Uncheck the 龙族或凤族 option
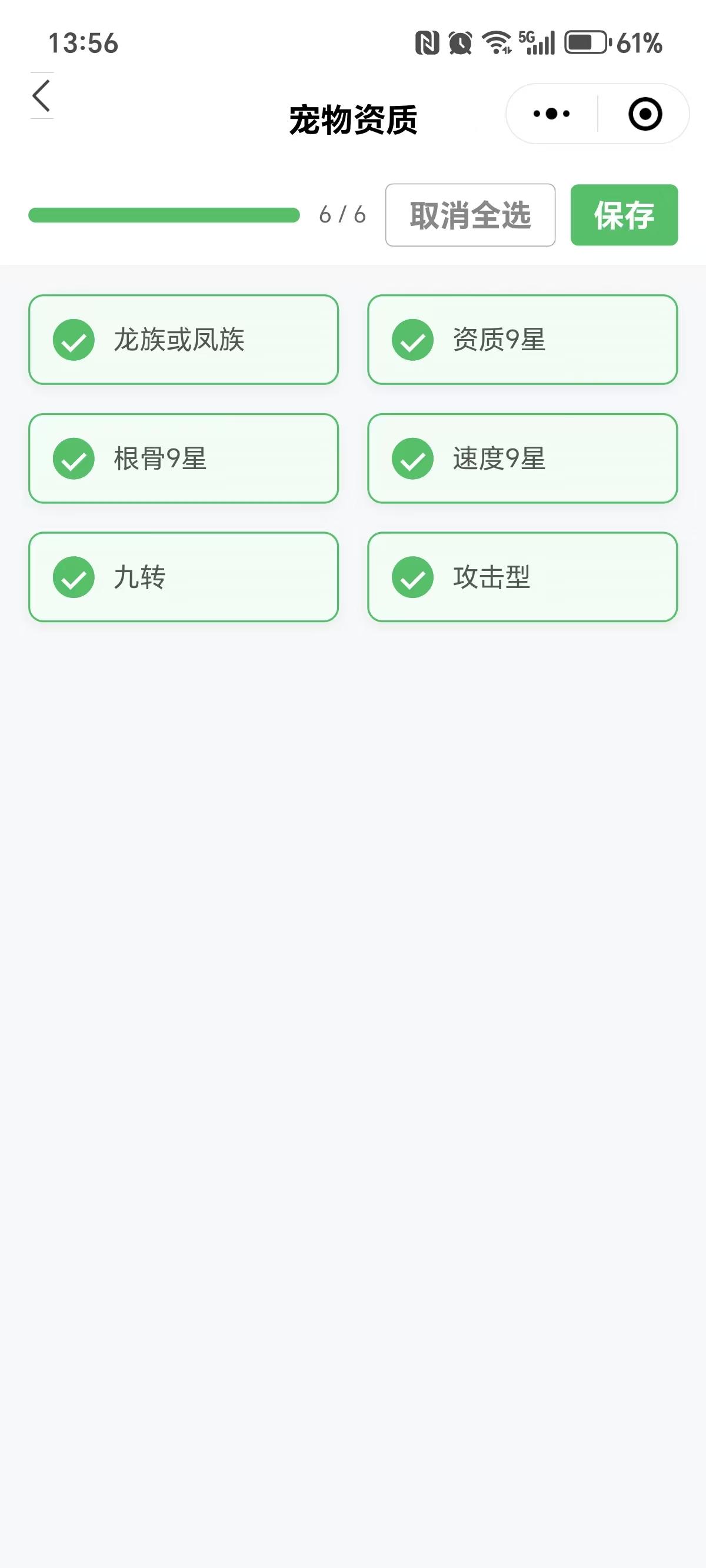 point(183,340)
